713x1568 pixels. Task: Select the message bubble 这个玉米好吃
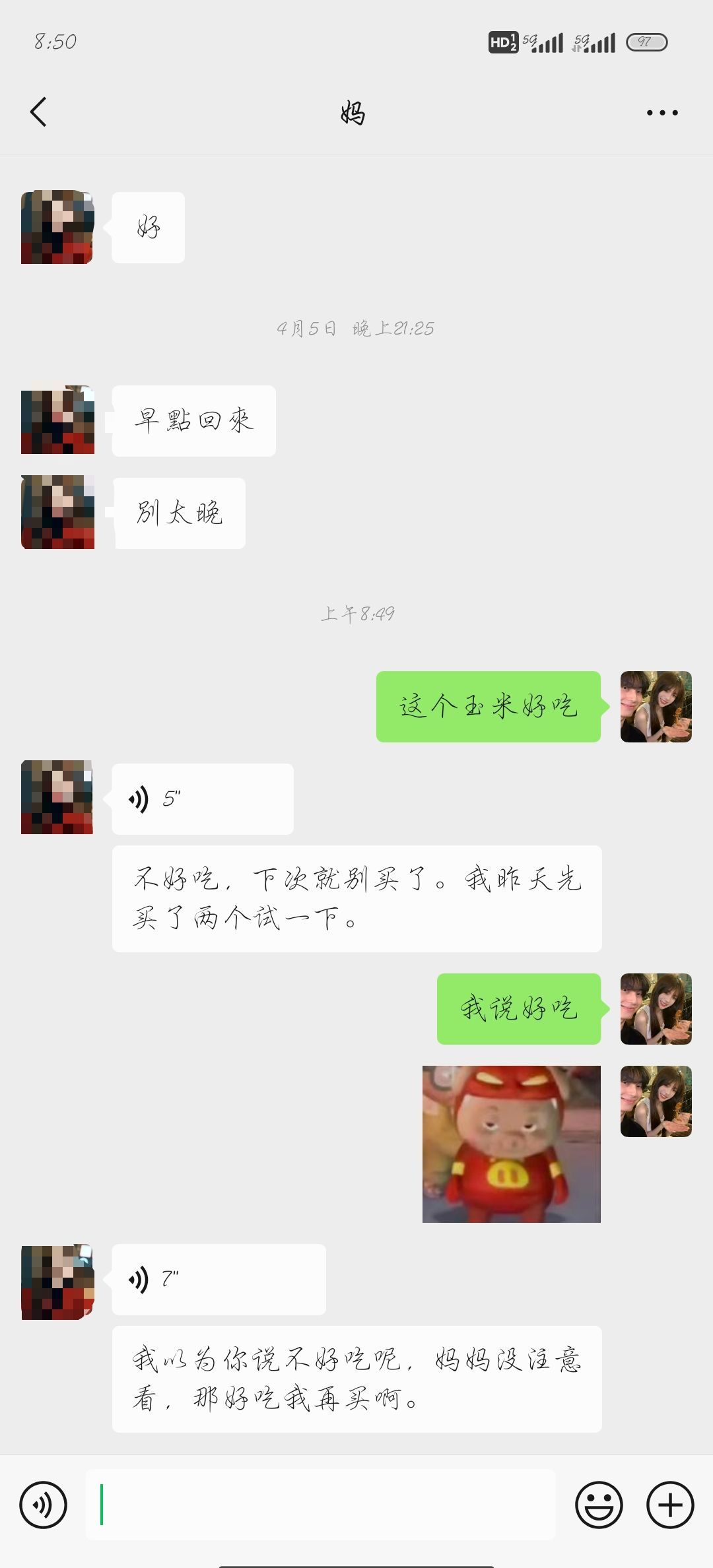point(489,707)
